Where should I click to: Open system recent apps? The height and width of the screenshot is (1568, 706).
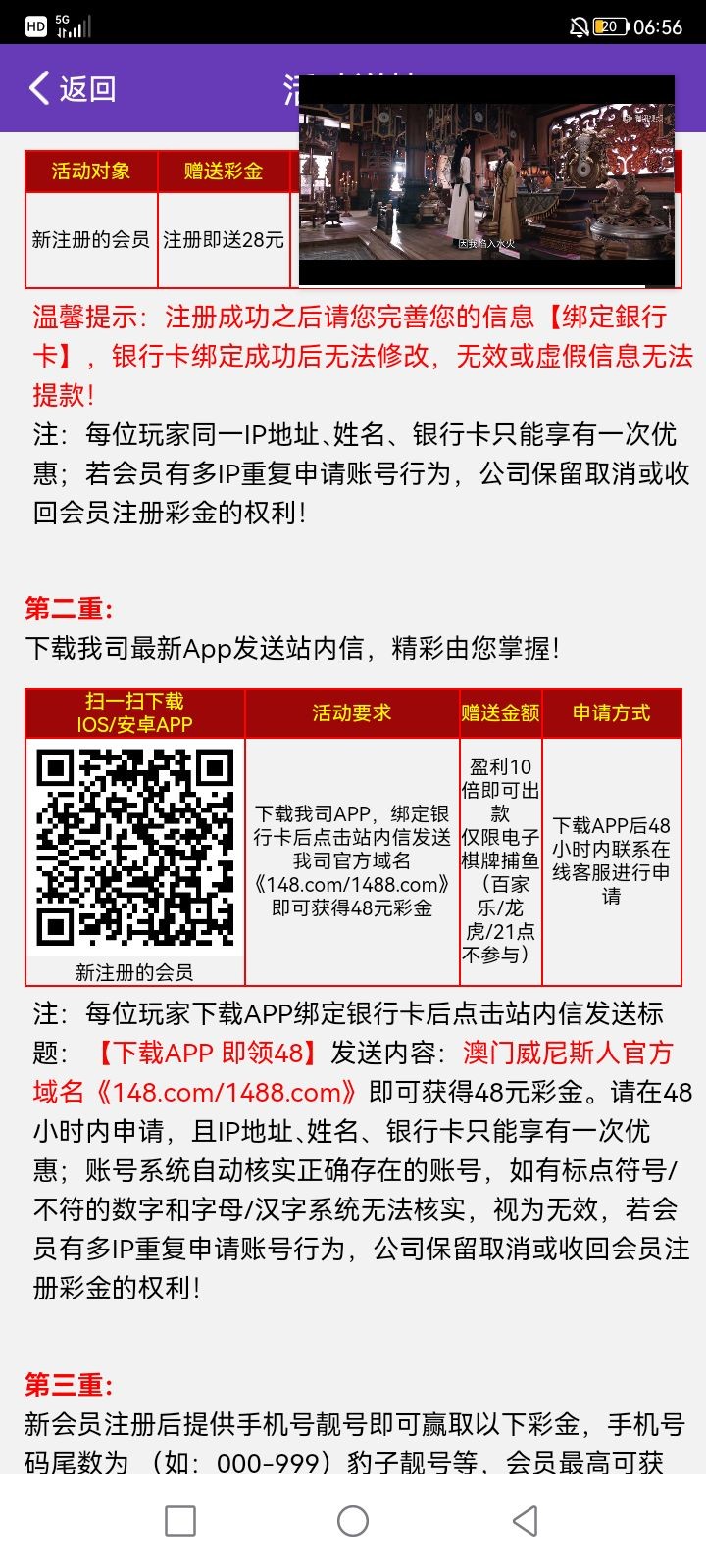(x=180, y=1521)
